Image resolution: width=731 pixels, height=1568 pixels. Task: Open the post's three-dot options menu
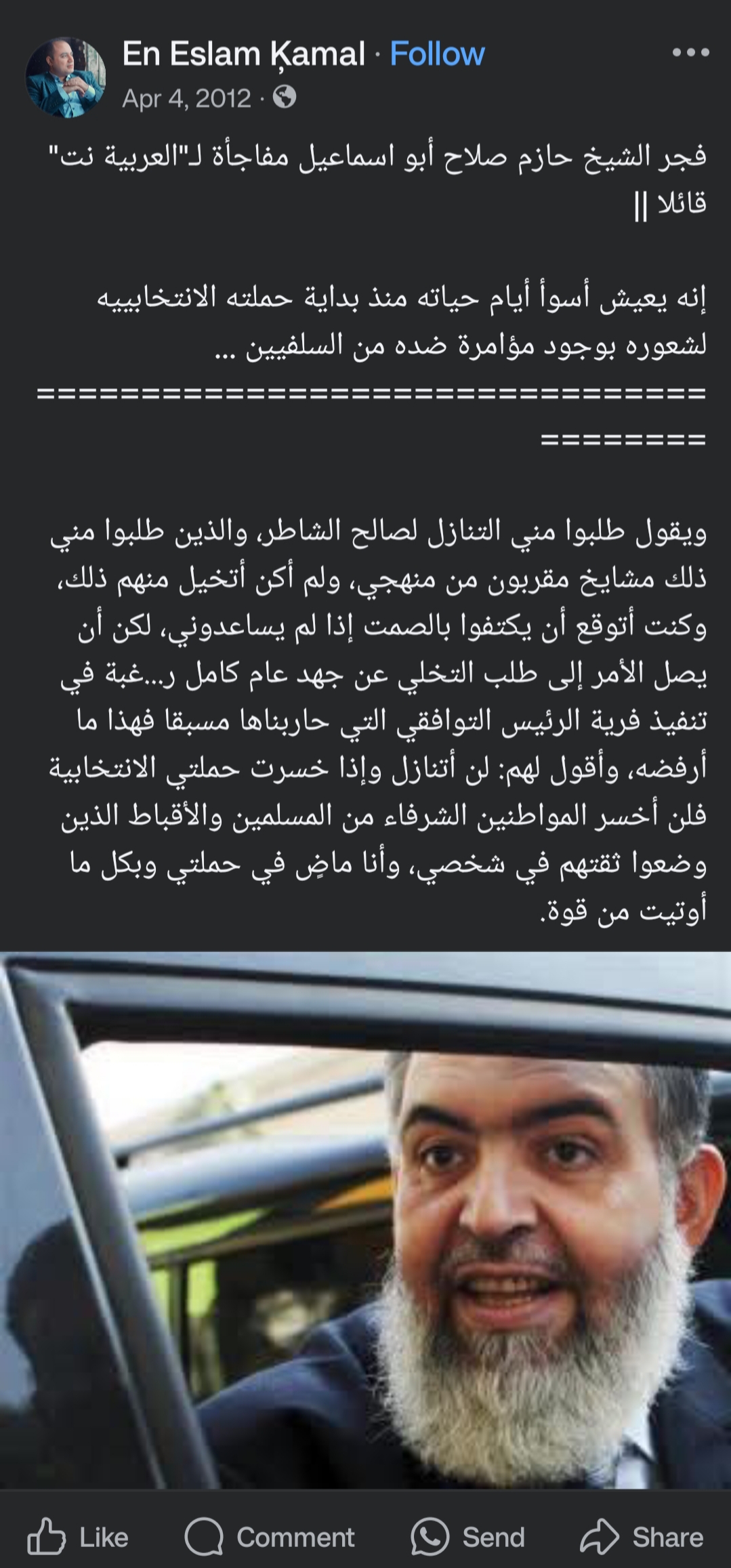[690, 53]
